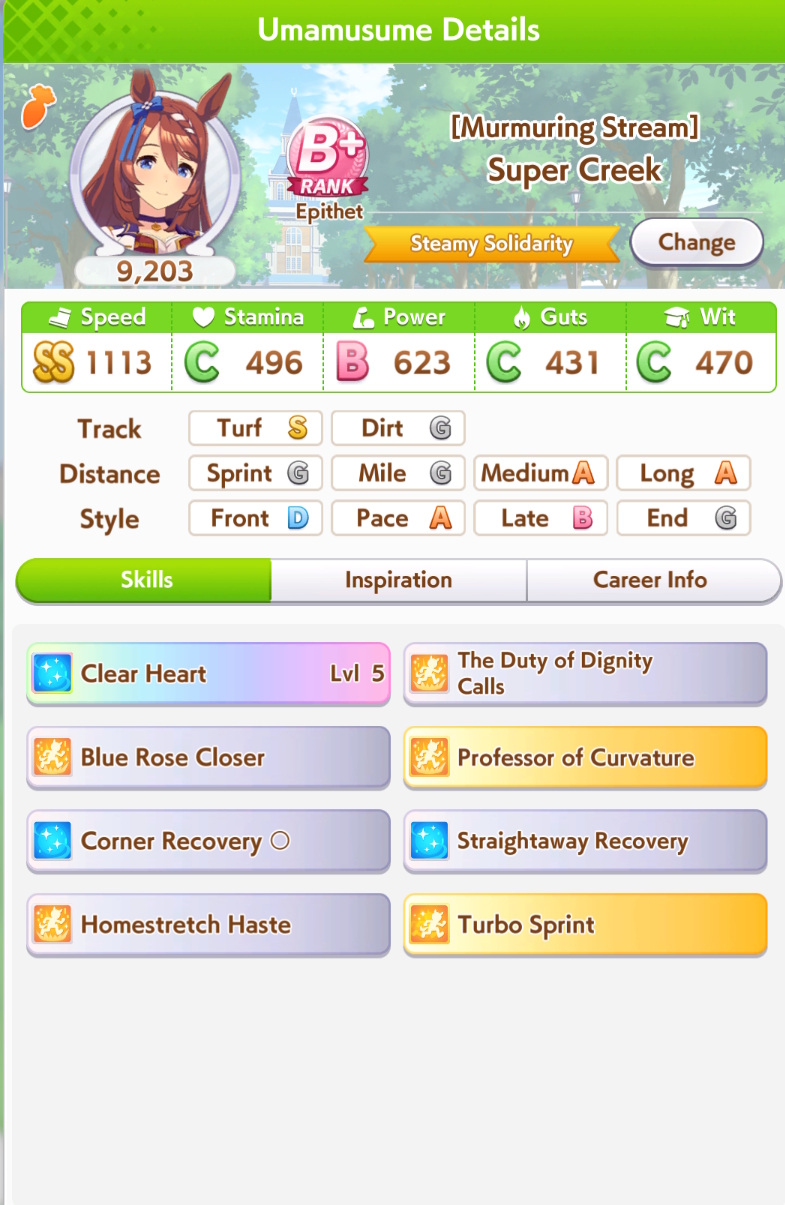
Task: View Clear Heart skill details
Action: (208, 674)
